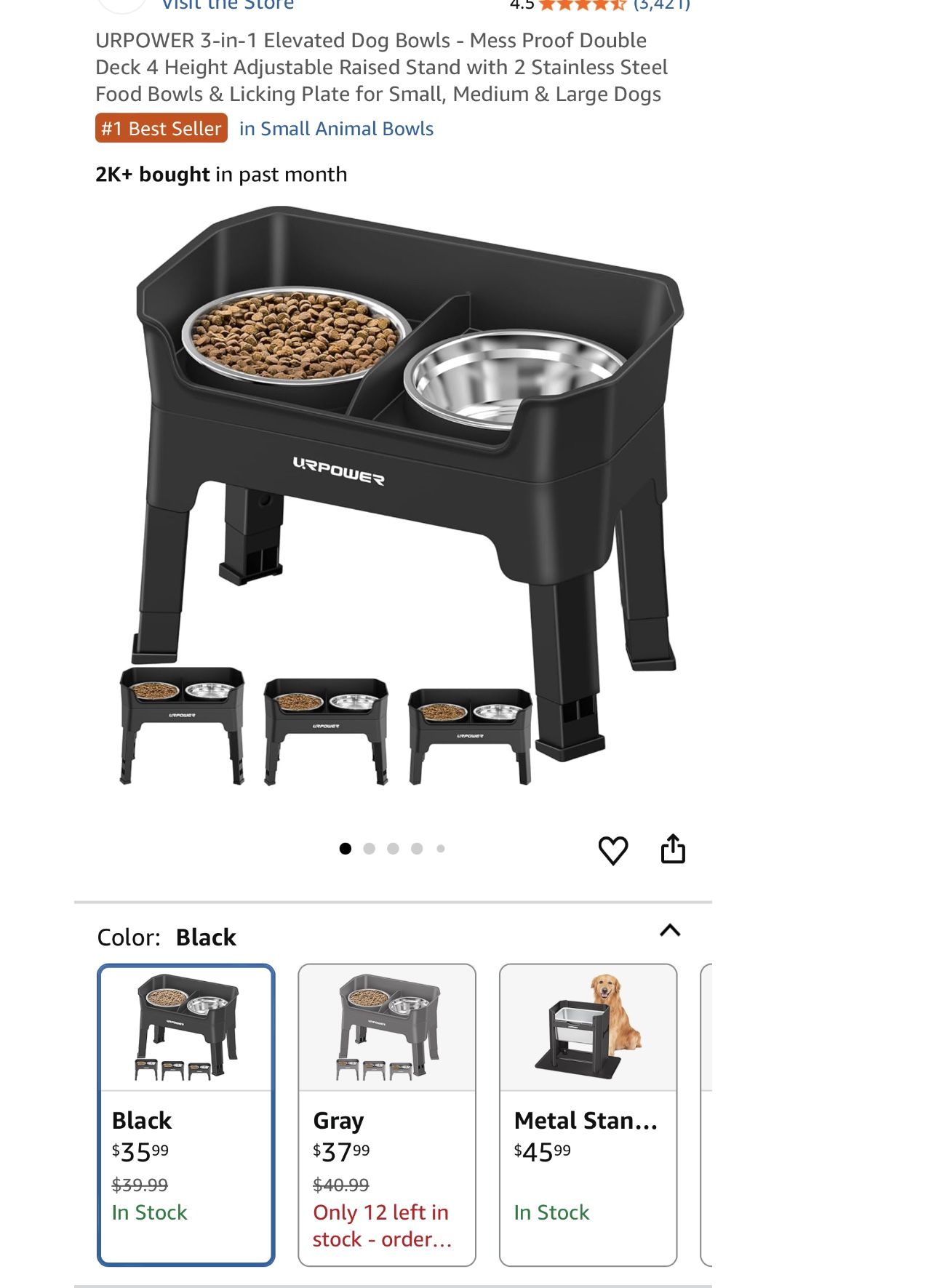Open the Visit the Store link

click(x=228, y=5)
